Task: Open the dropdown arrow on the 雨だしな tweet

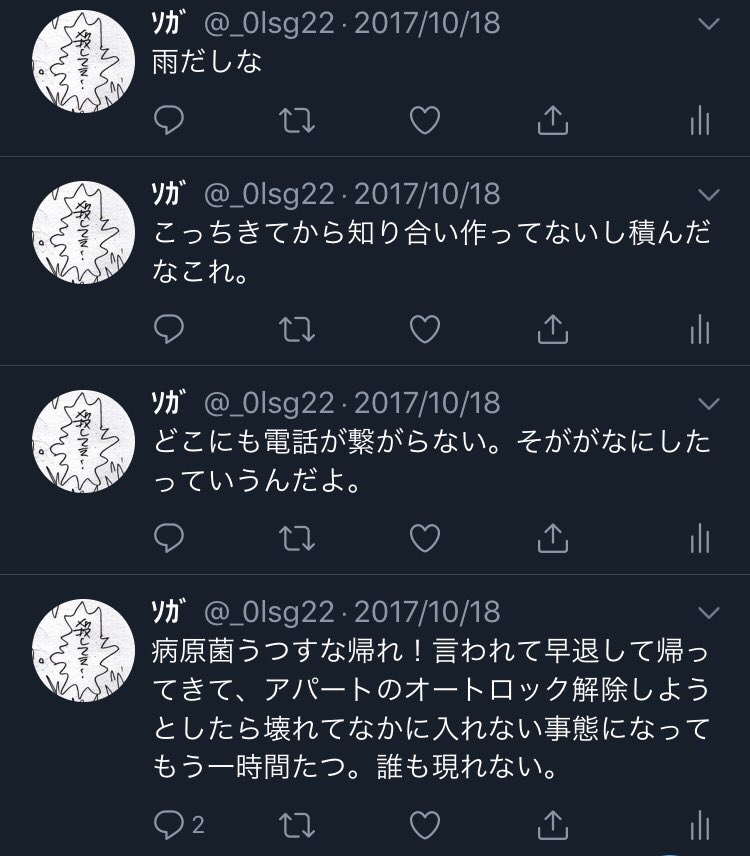Action: [x=708, y=22]
